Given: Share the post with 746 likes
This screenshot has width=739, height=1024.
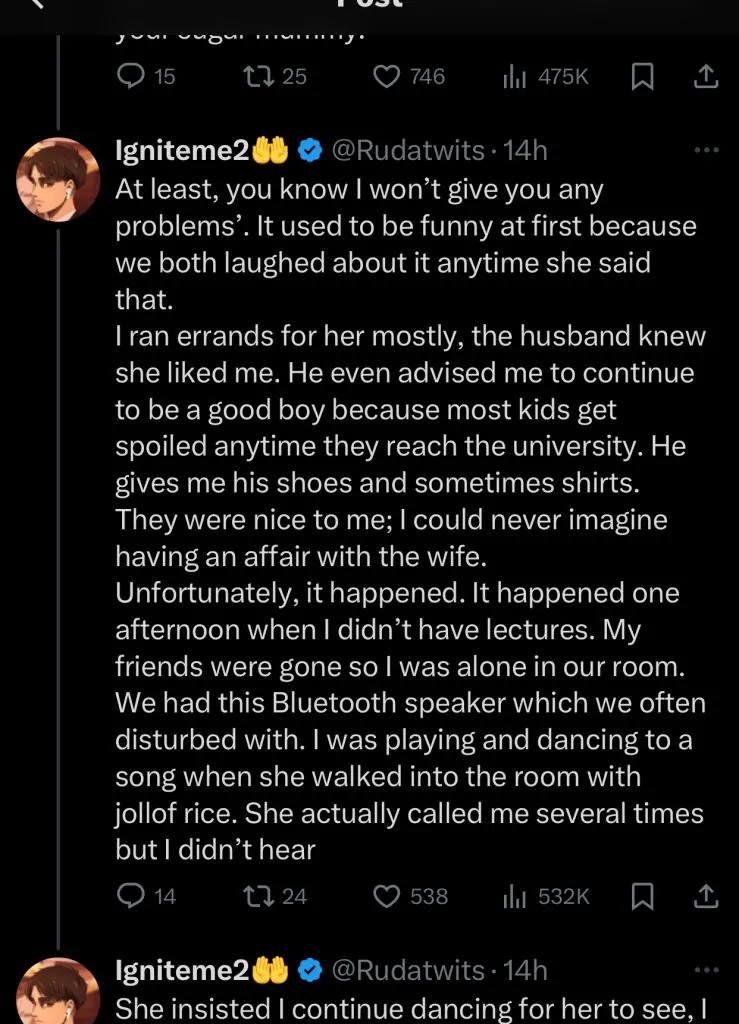Looking at the screenshot, I should [x=705, y=77].
